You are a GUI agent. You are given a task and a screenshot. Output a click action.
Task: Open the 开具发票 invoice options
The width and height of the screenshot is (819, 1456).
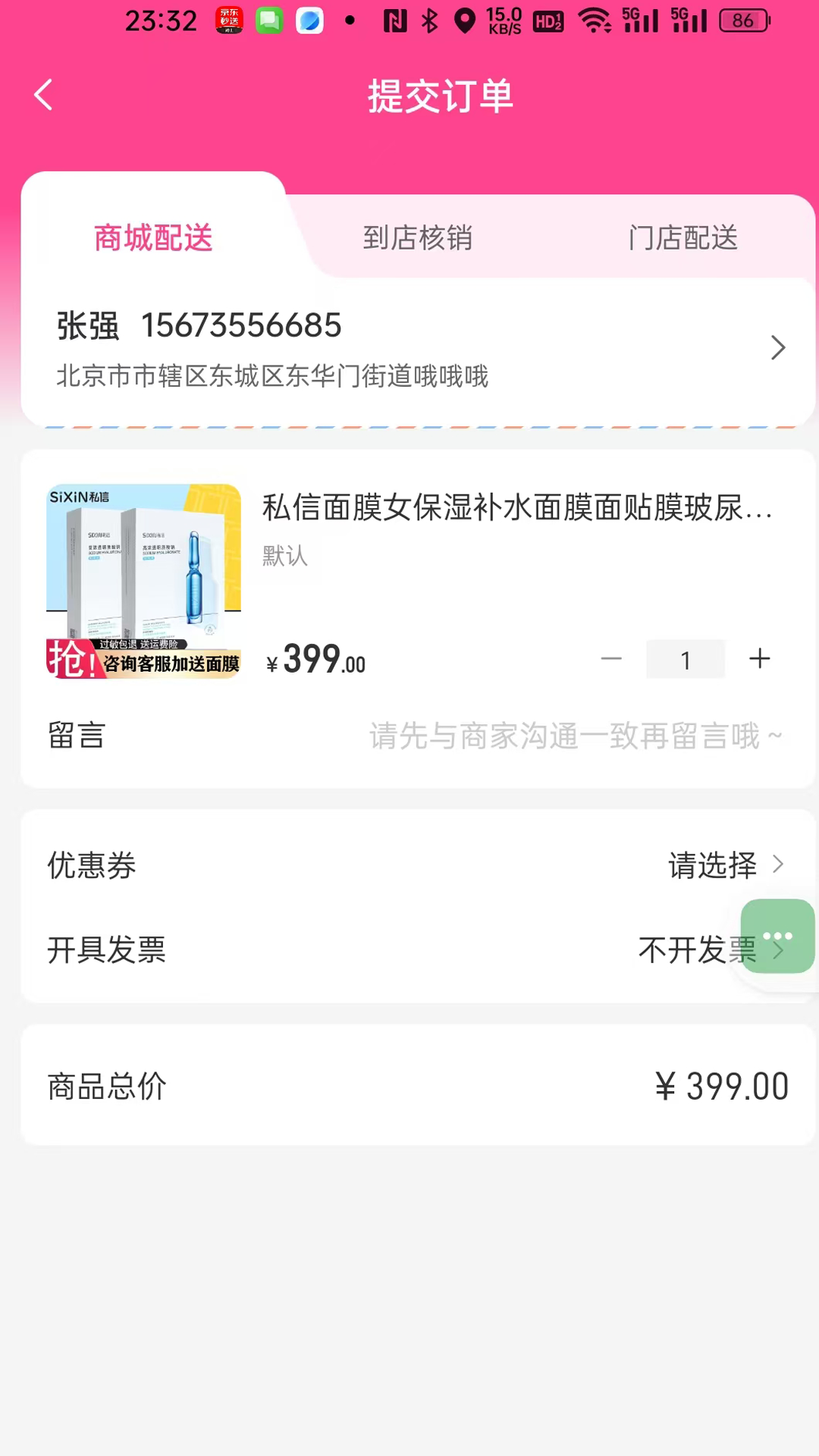click(682, 949)
